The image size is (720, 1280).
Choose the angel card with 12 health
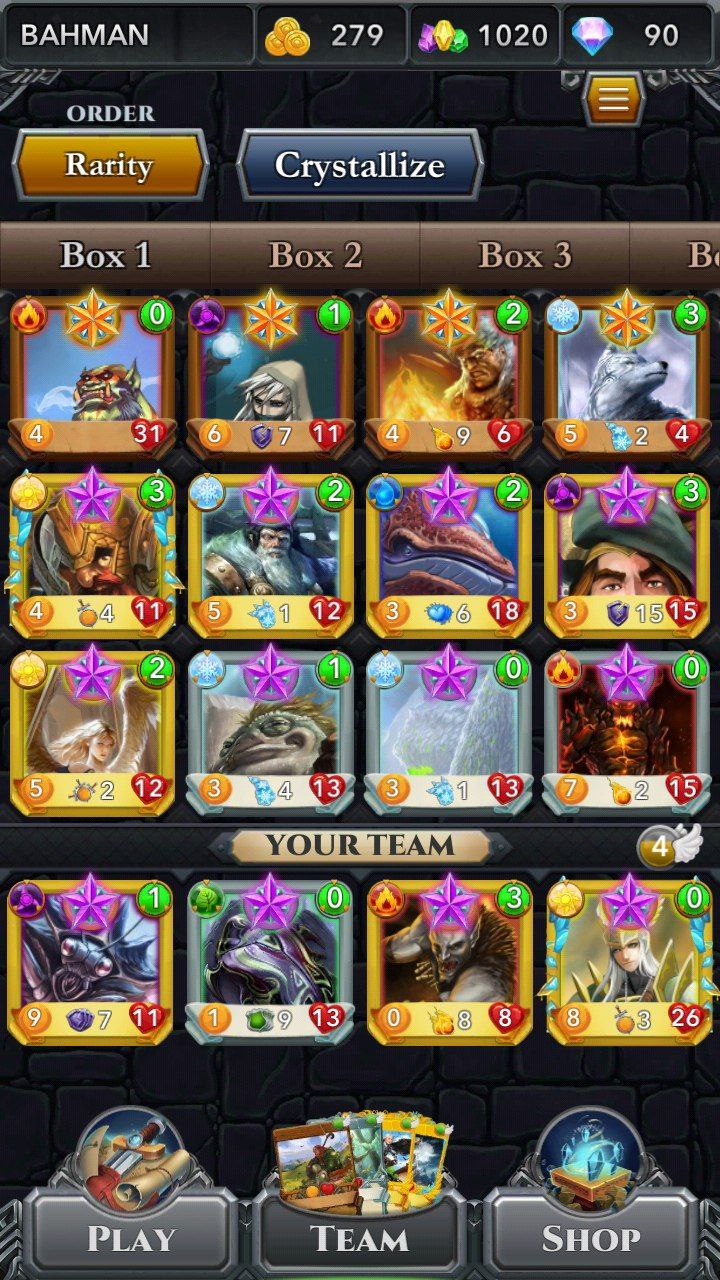[x=92, y=730]
